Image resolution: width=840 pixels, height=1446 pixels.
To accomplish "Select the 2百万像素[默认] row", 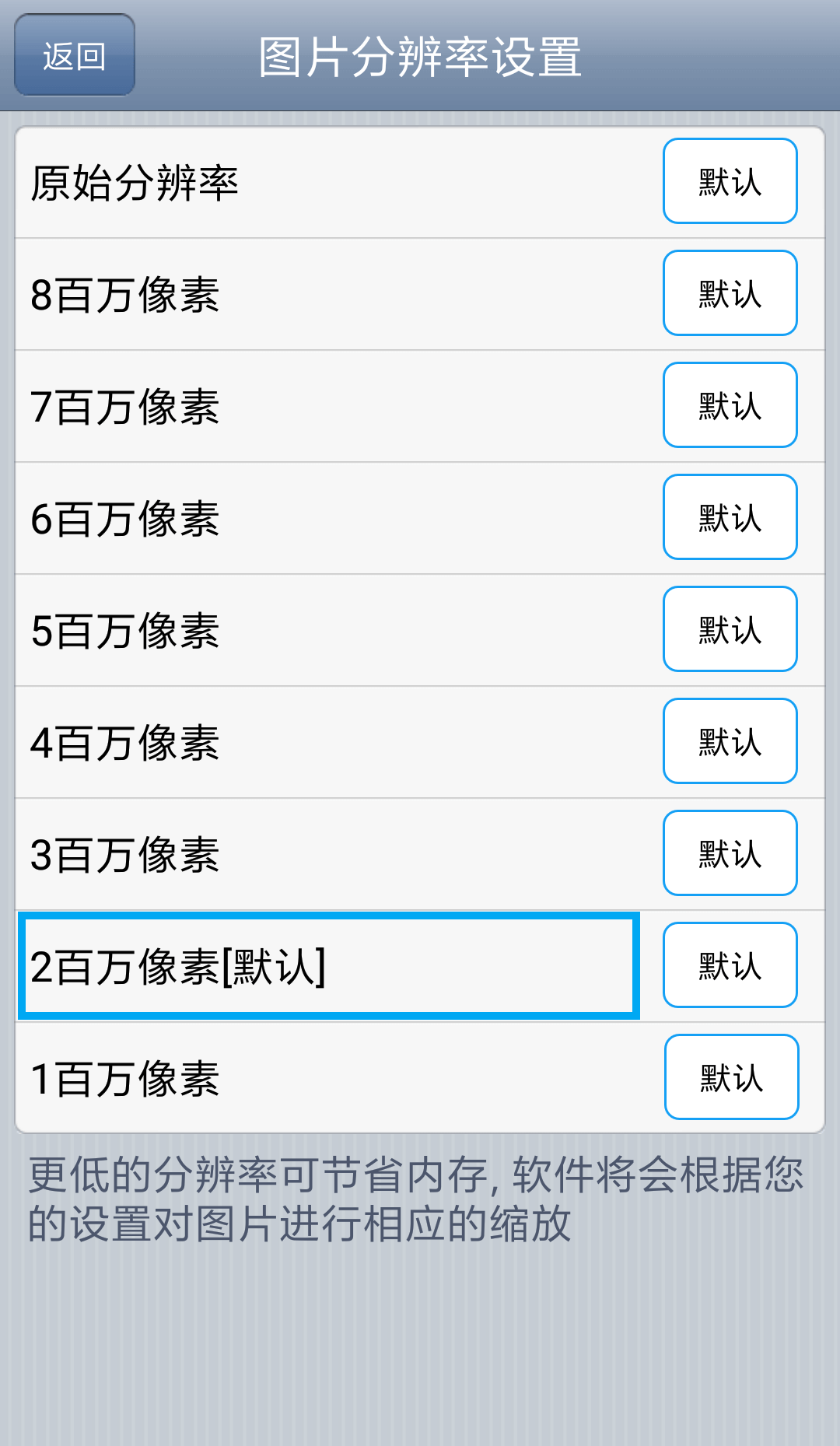I will tap(328, 966).
